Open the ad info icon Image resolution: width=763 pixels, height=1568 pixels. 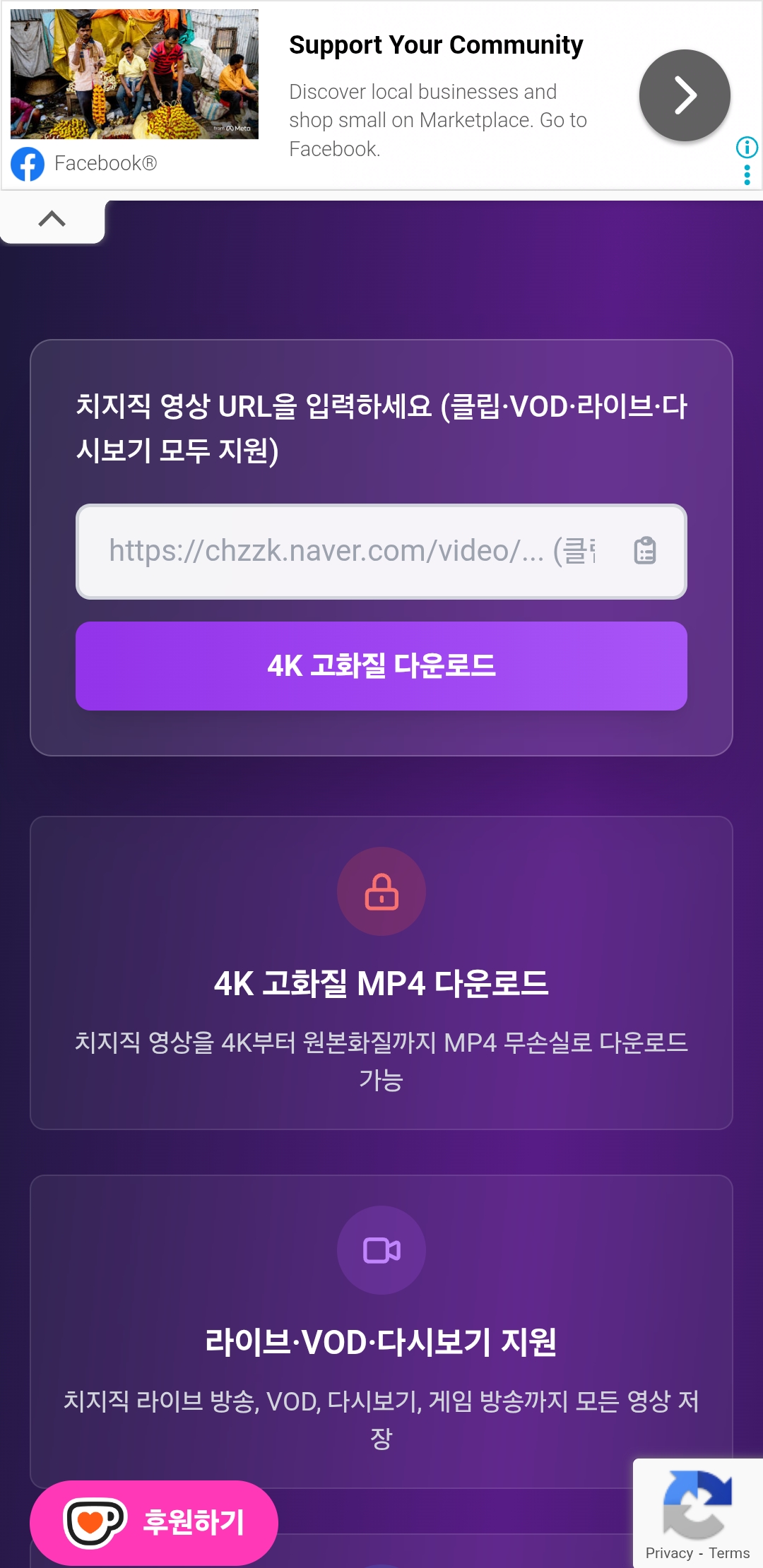click(x=747, y=147)
